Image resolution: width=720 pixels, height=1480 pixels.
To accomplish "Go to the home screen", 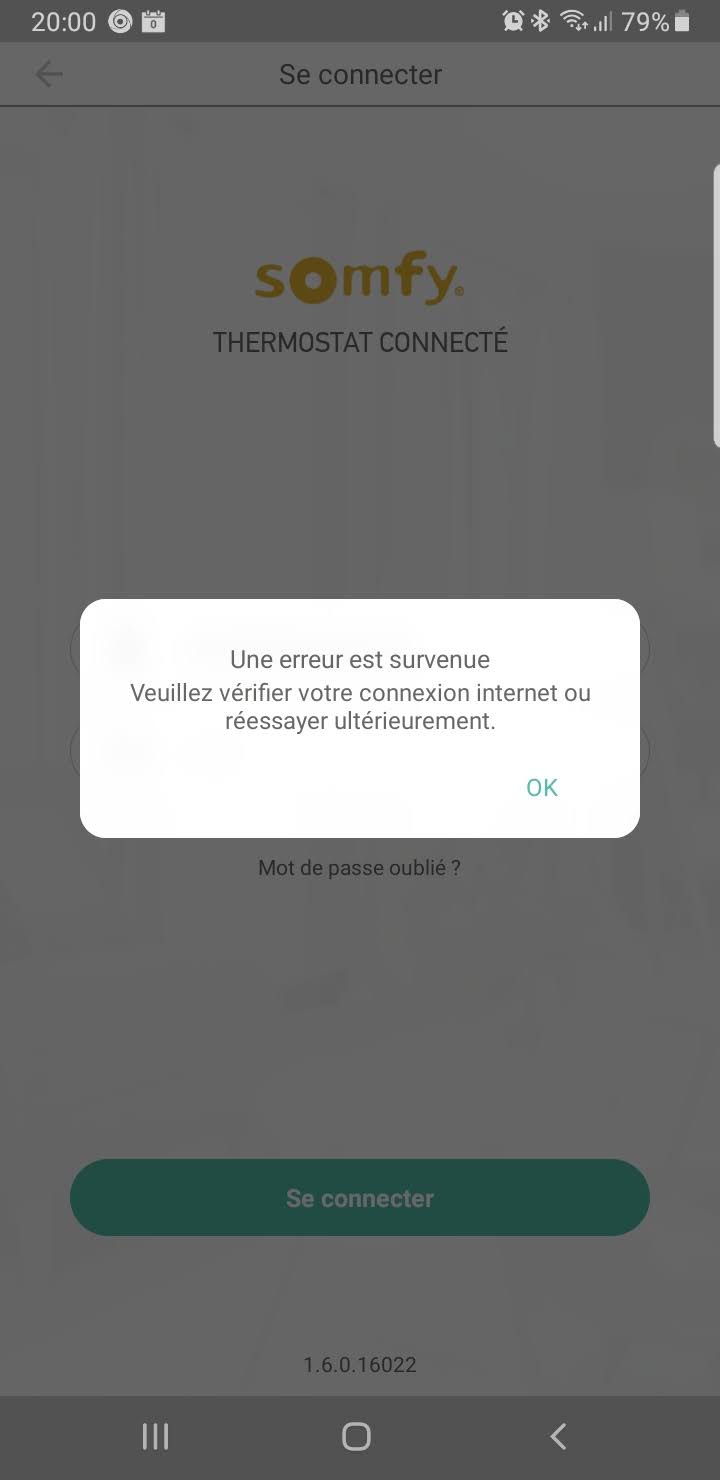I will point(356,1437).
